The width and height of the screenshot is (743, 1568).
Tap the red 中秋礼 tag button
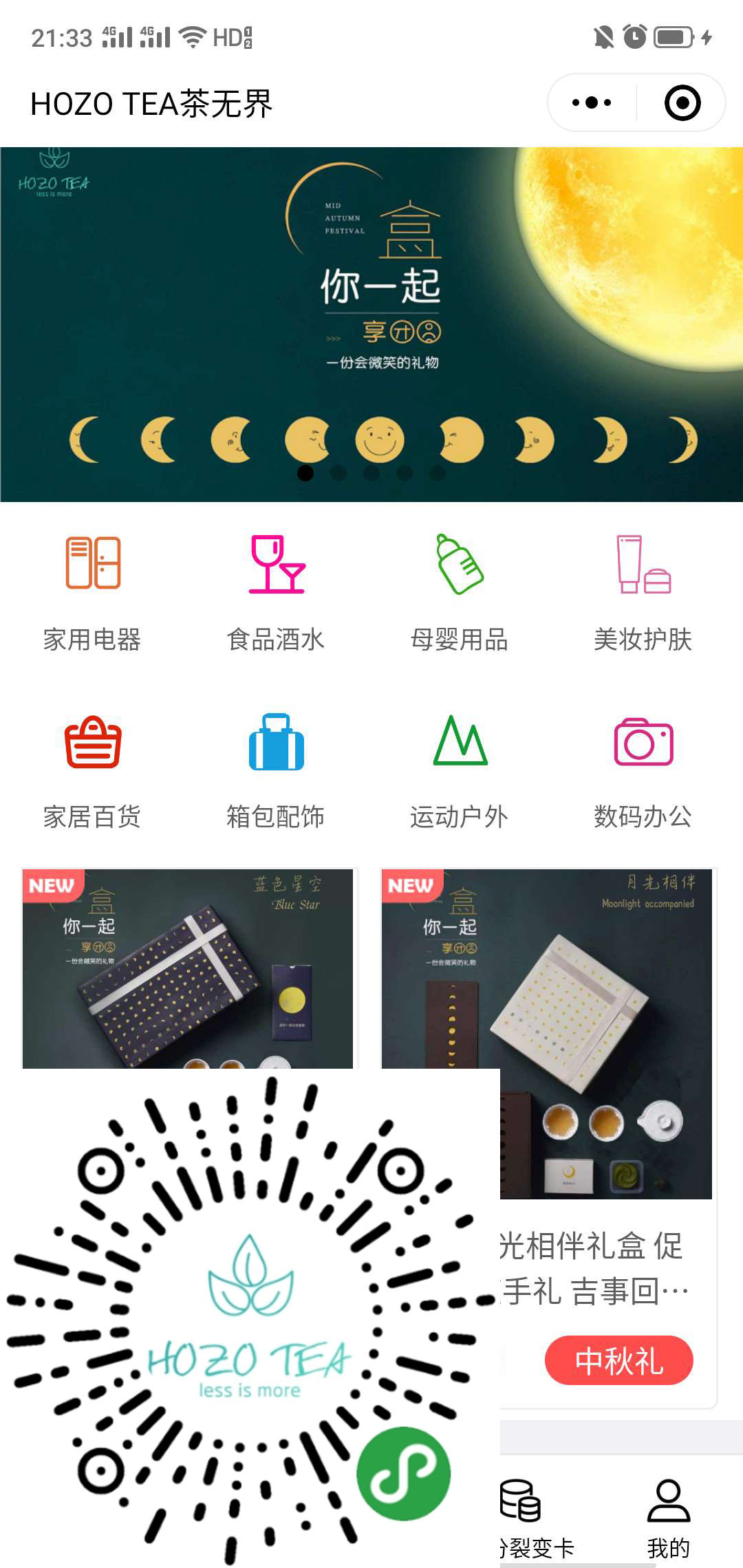click(x=618, y=1360)
